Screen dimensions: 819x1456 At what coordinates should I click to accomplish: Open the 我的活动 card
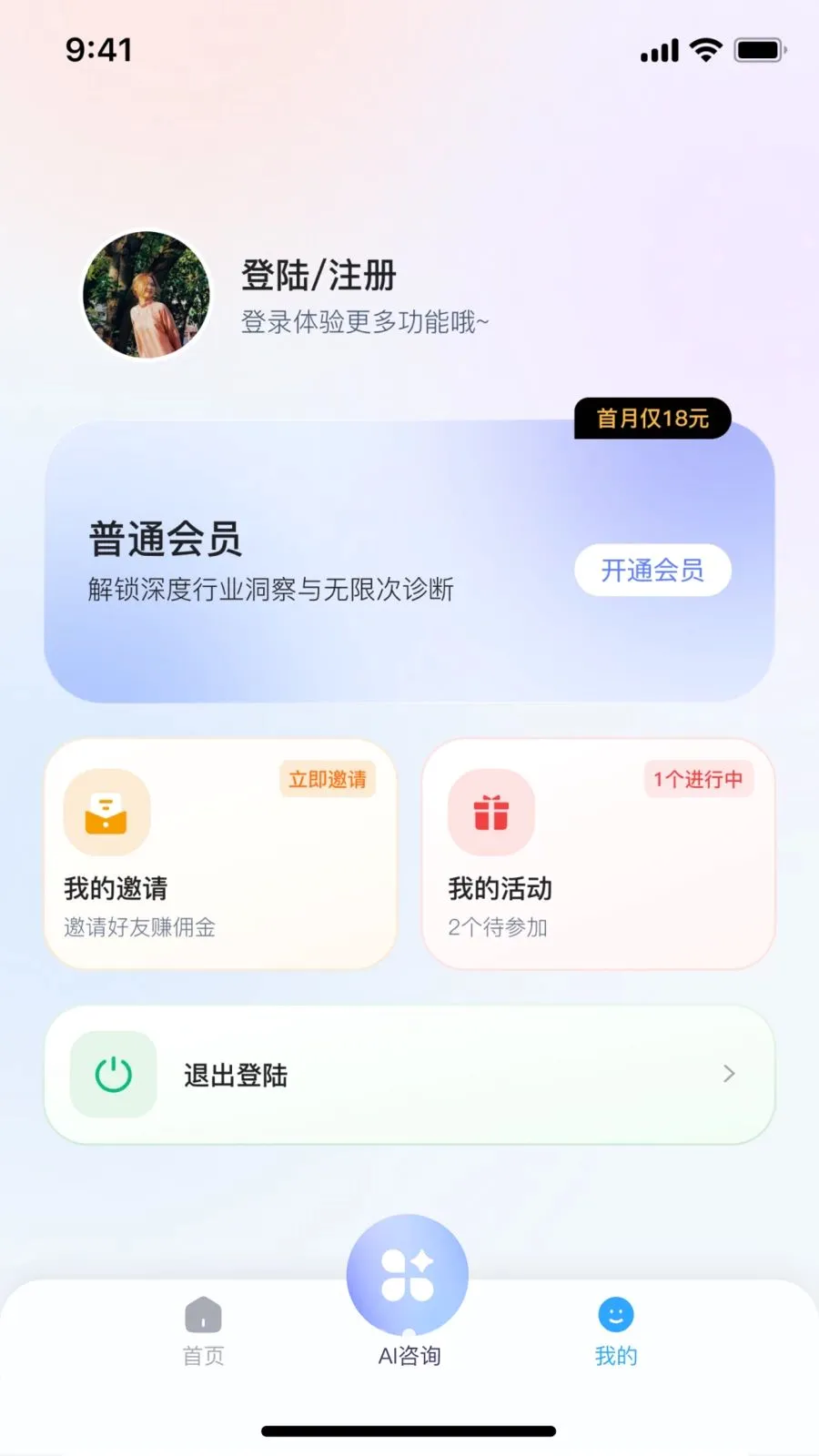pyautogui.click(x=598, y=854)
